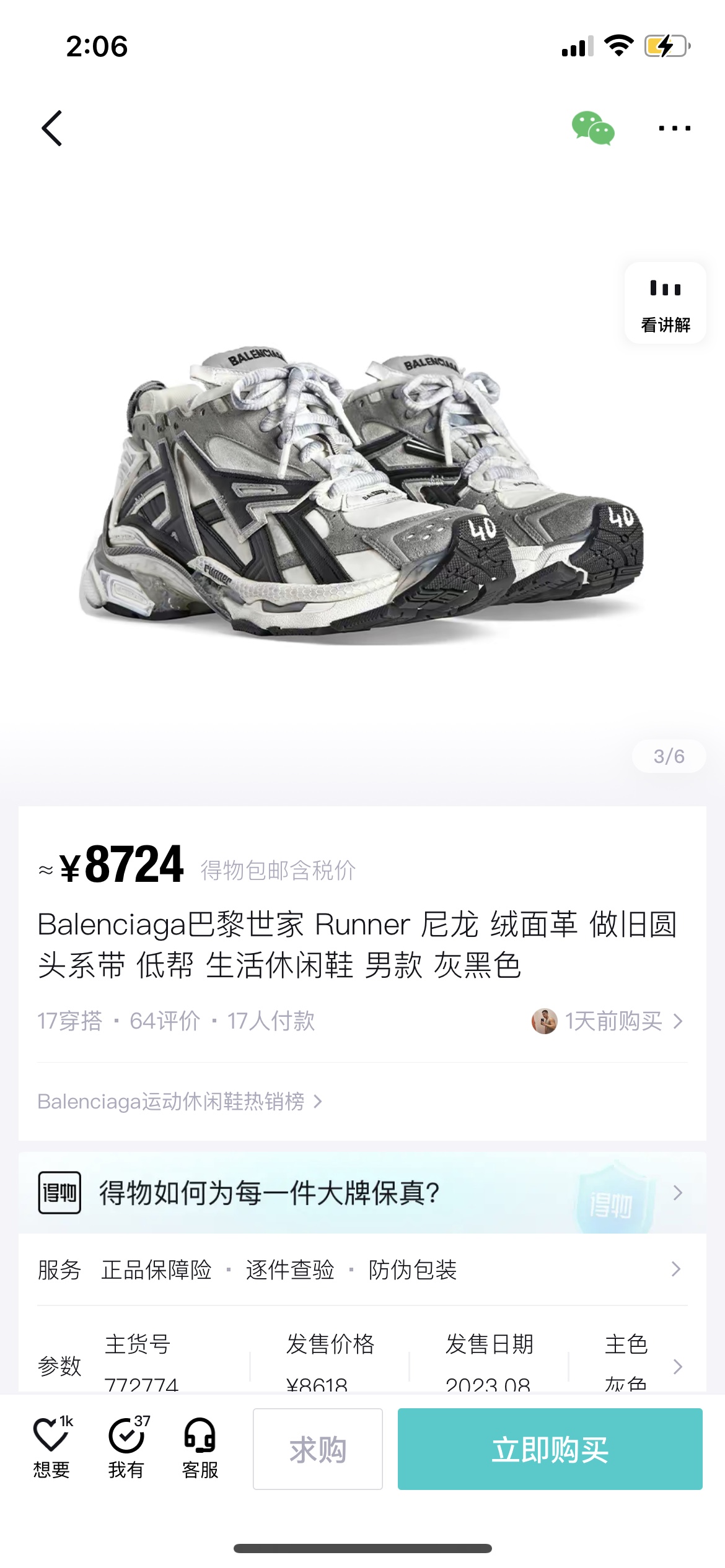Open 得物如何为每一件大牌保真 banner
Screen dimensions: 725x1568
362,1193
